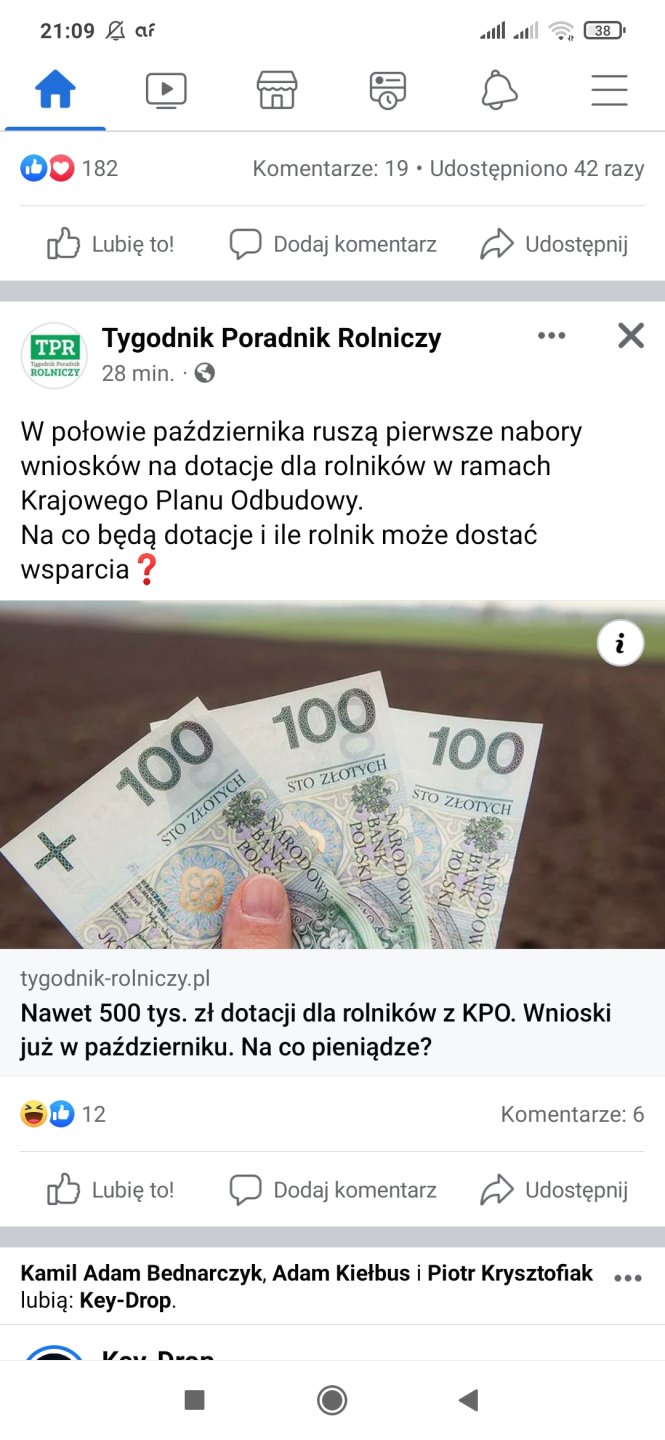Add comment to Tygodnik Poradnik Rolniczy post

point(333,1190)
